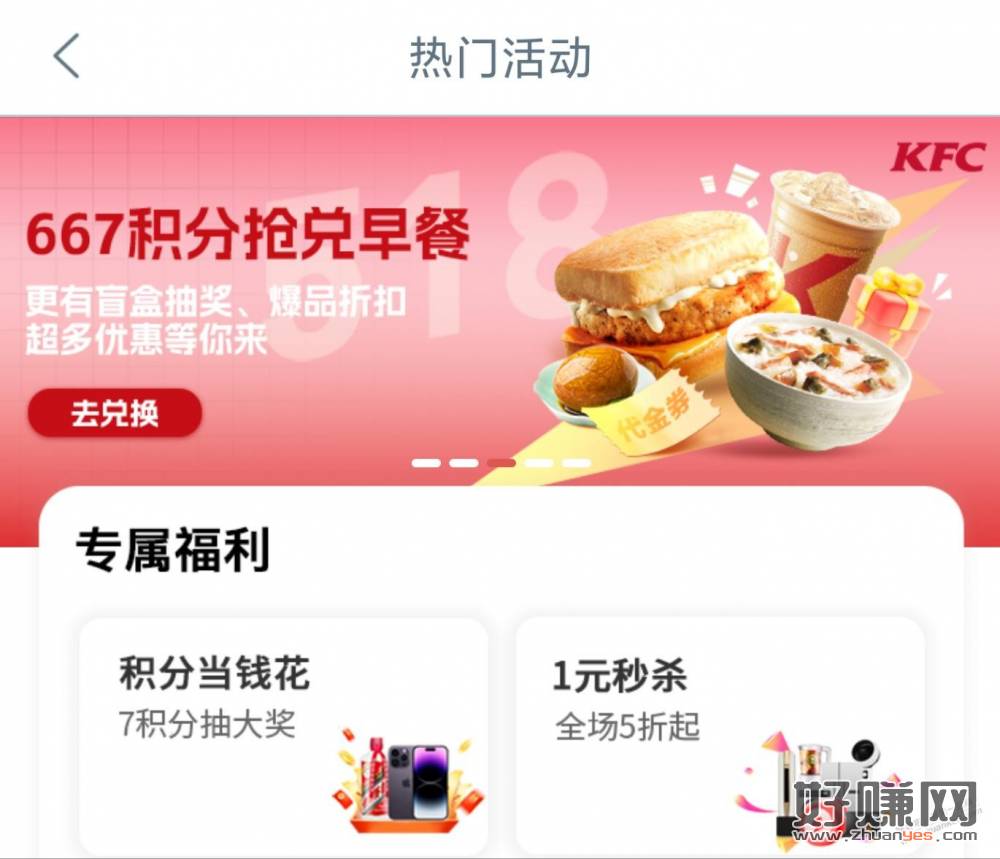Tap the 去兑换 button on banner
Image resolution: width=1000 pixels, height=859 pixels.
pos(114,413)
